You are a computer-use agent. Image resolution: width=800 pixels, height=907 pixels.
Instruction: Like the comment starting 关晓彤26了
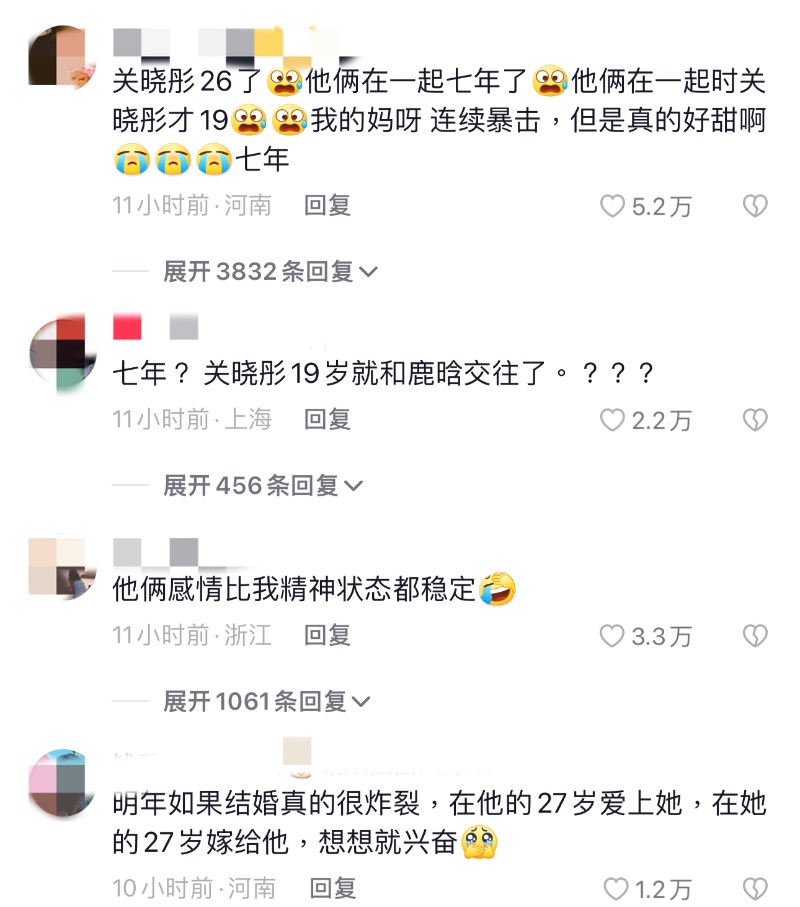point(613,207)
